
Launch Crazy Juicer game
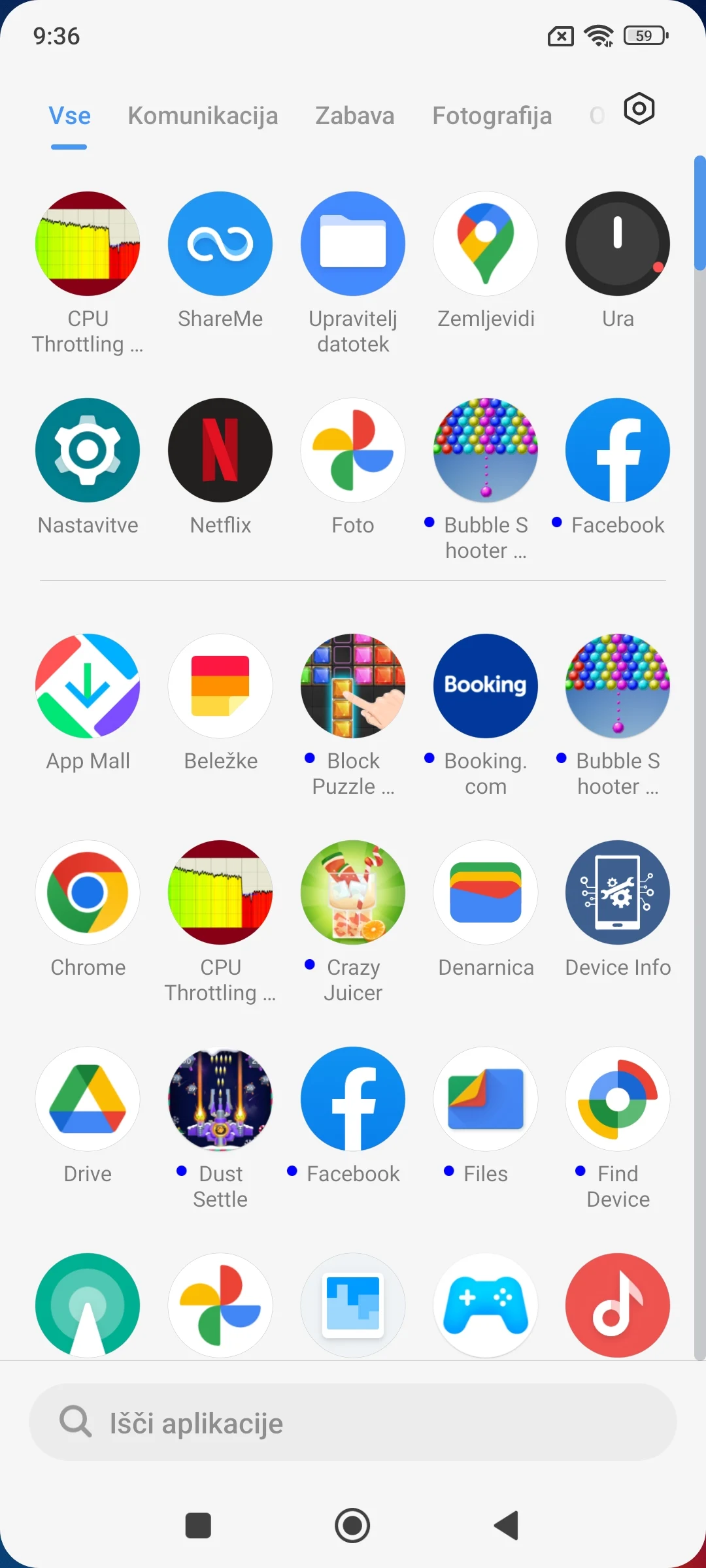353,892
